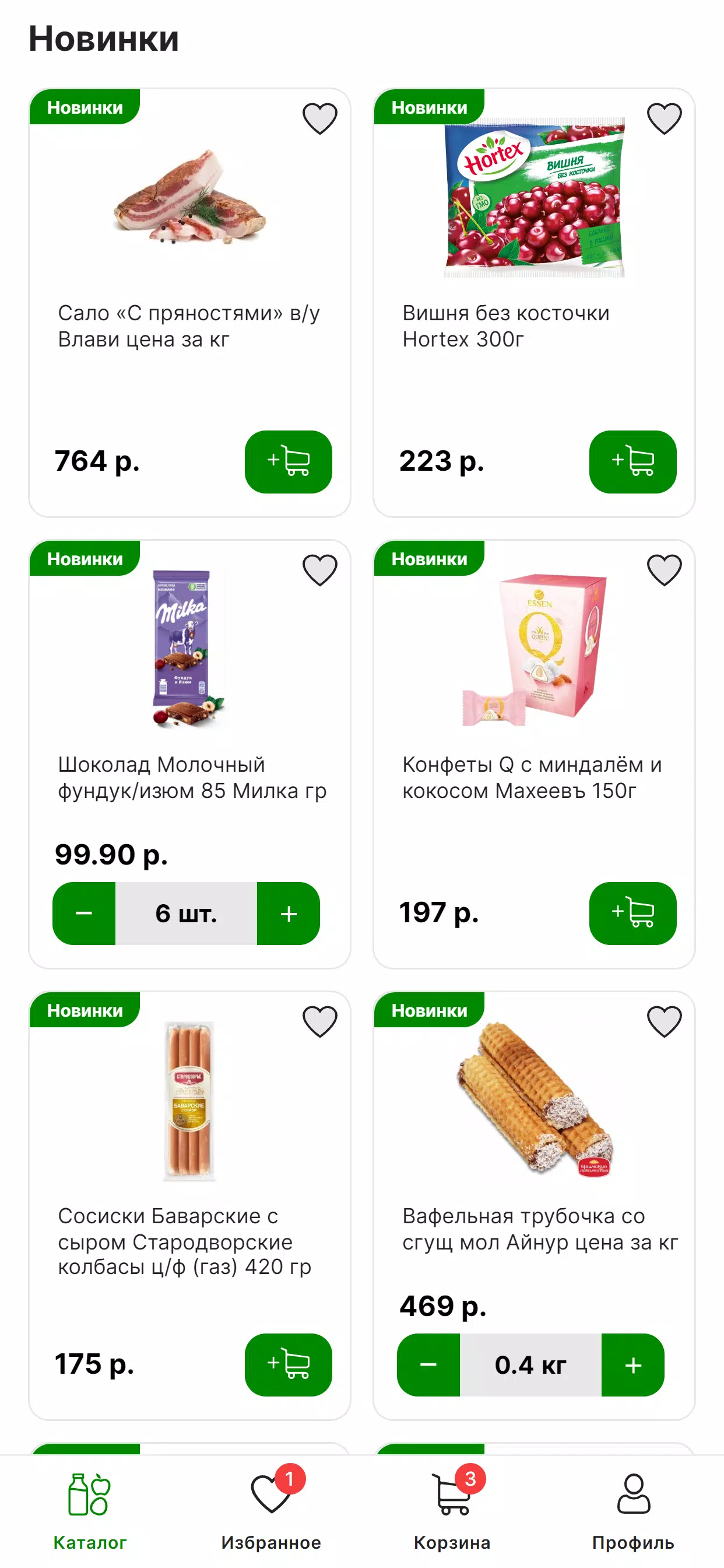Increase Вафельная трубочка weight with plus
This screenshot has width=724, height=1568.
[x=632, y=1364]
